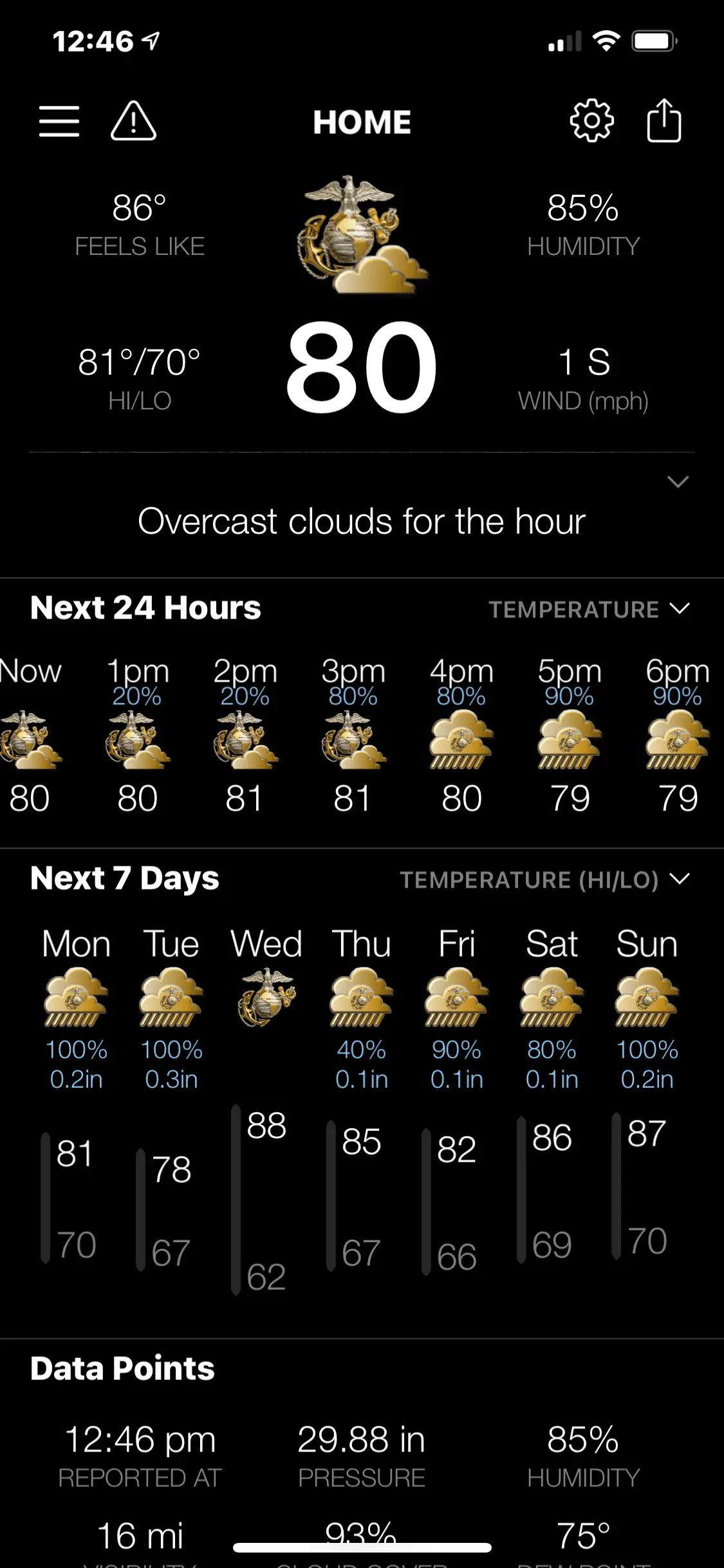The width and height of the screenshot is (724, 1568).
Task: Open settings gear icon
Action: pyautogui.click(x=591, y=121)
